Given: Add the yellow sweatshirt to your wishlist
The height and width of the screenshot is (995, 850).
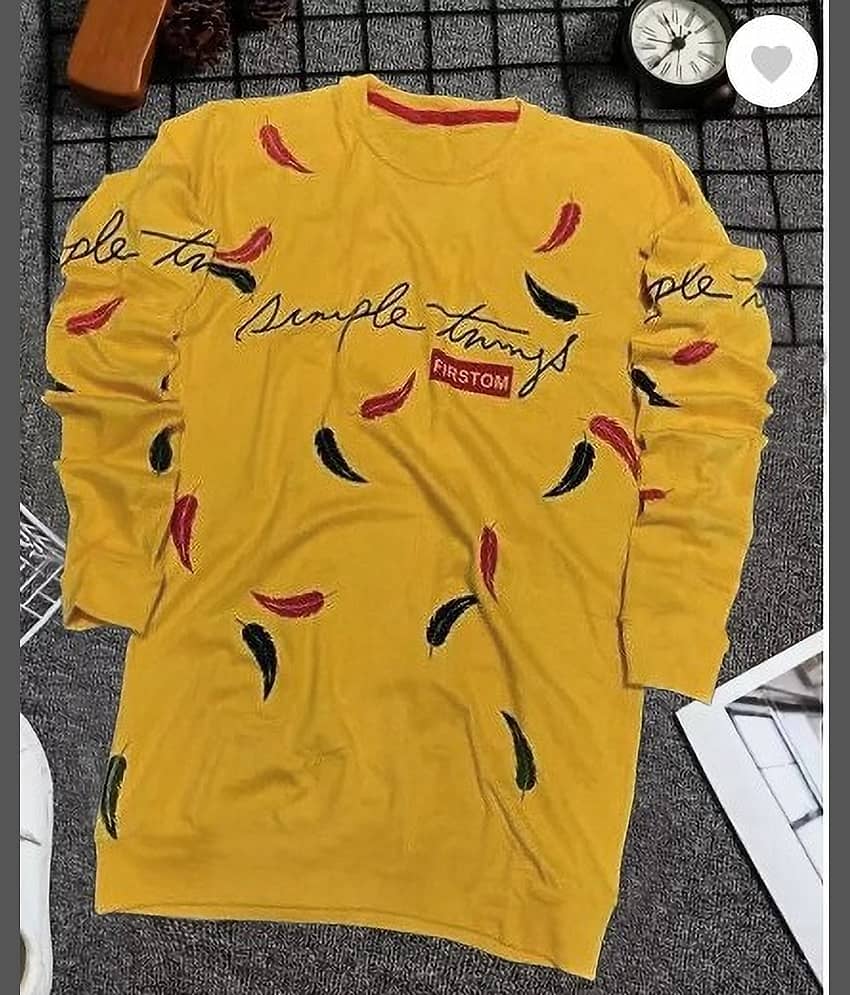Looking at the screenshot, I should (771, 62).
